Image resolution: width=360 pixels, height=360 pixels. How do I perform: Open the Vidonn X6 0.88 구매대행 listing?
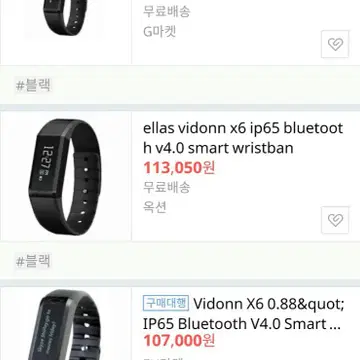point(243,314)
